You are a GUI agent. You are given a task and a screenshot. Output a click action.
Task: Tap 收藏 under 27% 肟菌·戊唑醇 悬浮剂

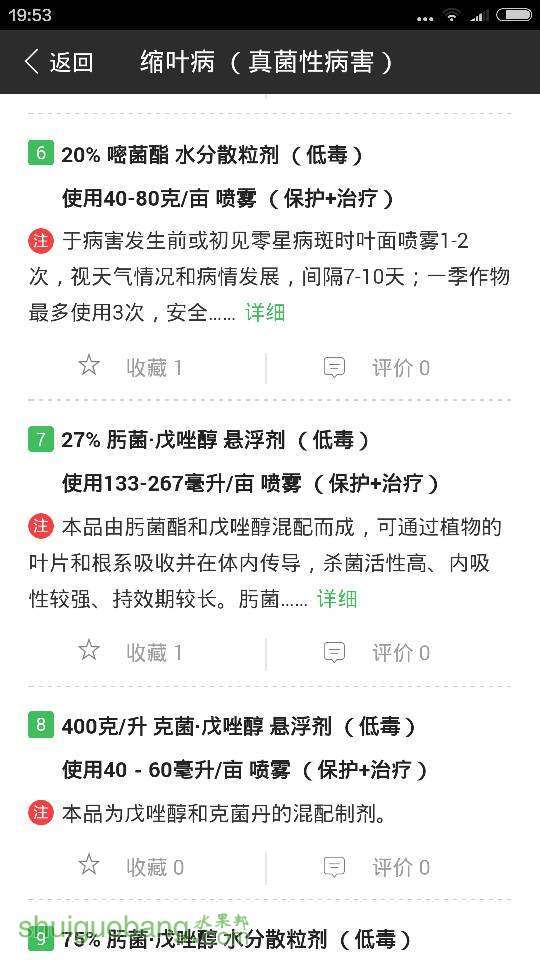pyautogui.click(x=130, y=652)
